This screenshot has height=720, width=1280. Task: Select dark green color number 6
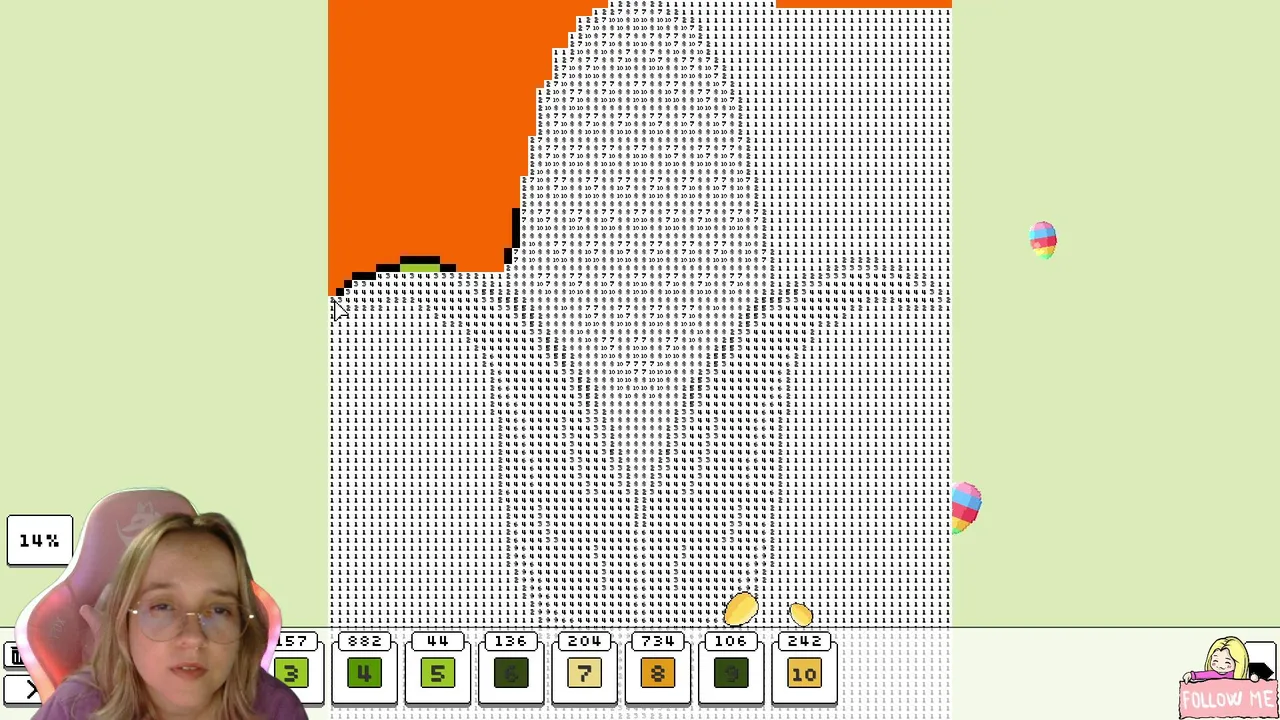pos(511,674)
